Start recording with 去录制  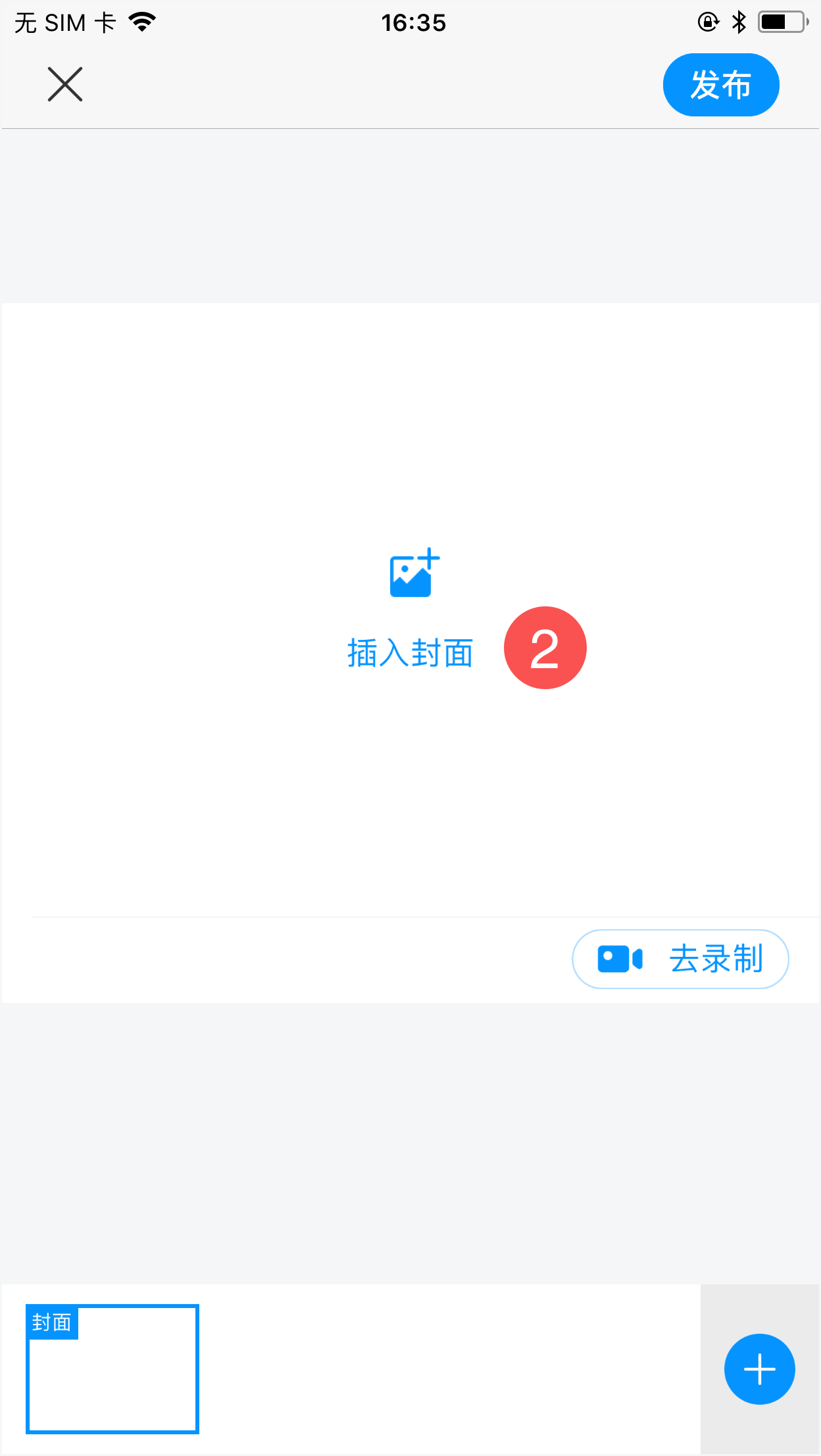[x=680, y=959]
